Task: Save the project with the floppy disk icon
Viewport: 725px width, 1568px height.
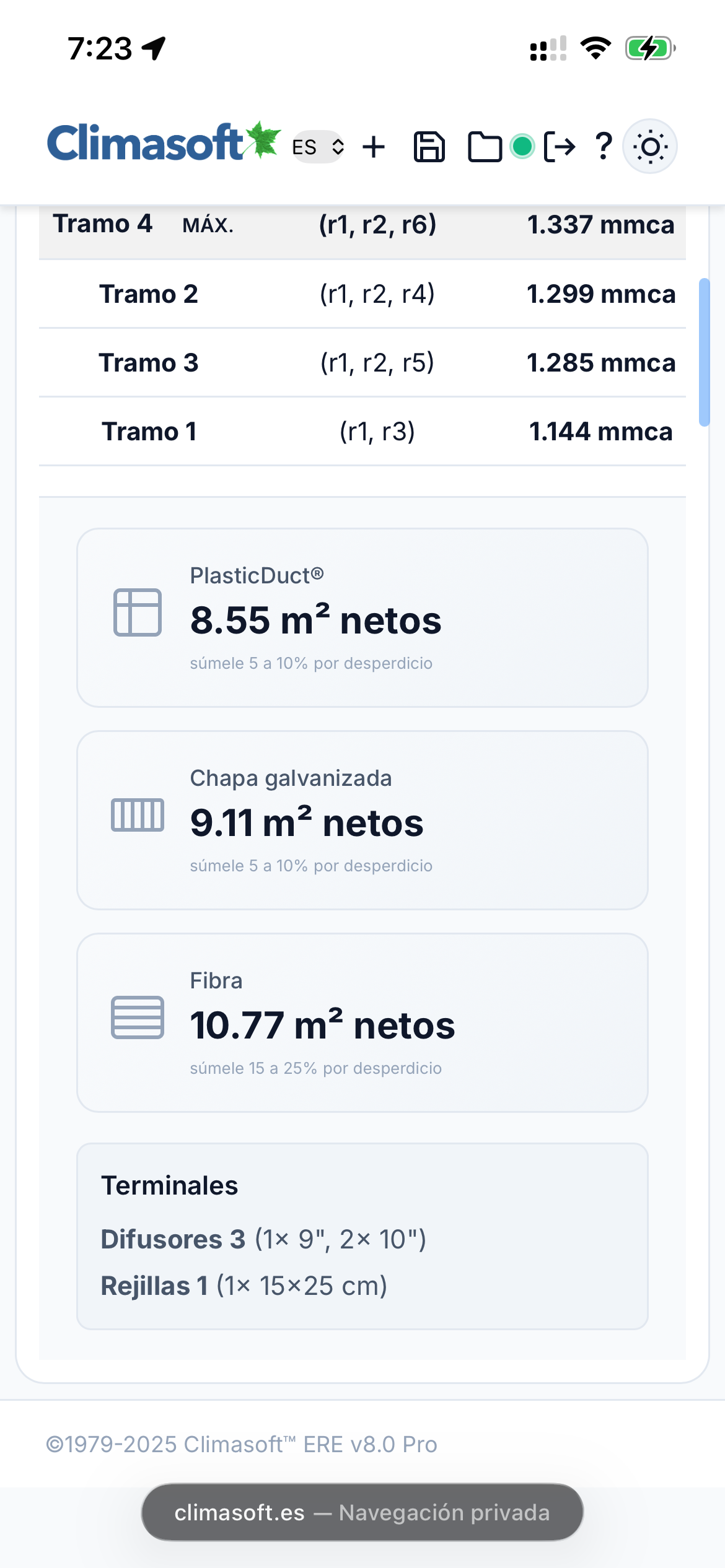Action: [429, 147]
